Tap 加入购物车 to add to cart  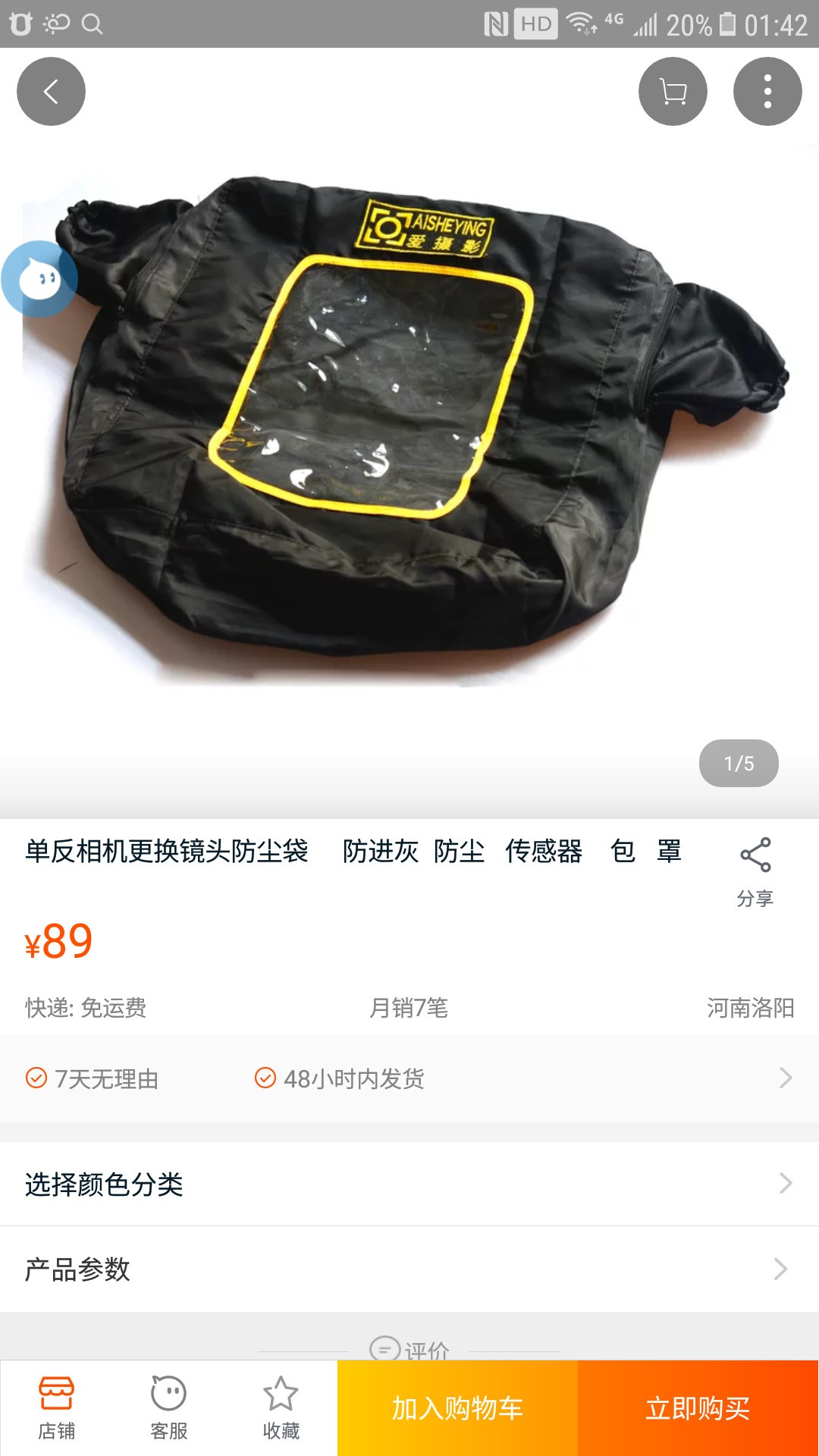[x=457, y=1408]
